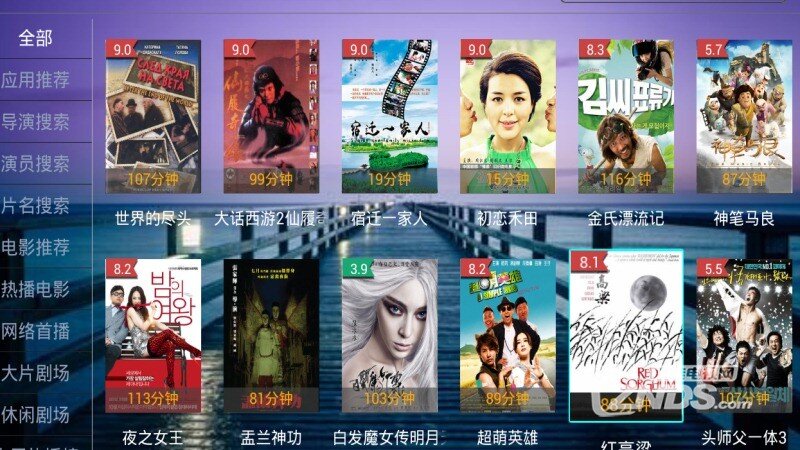Open the movie 世界的尽头
800x450 pixels.
pyautogui.click(x=153, y=116)
